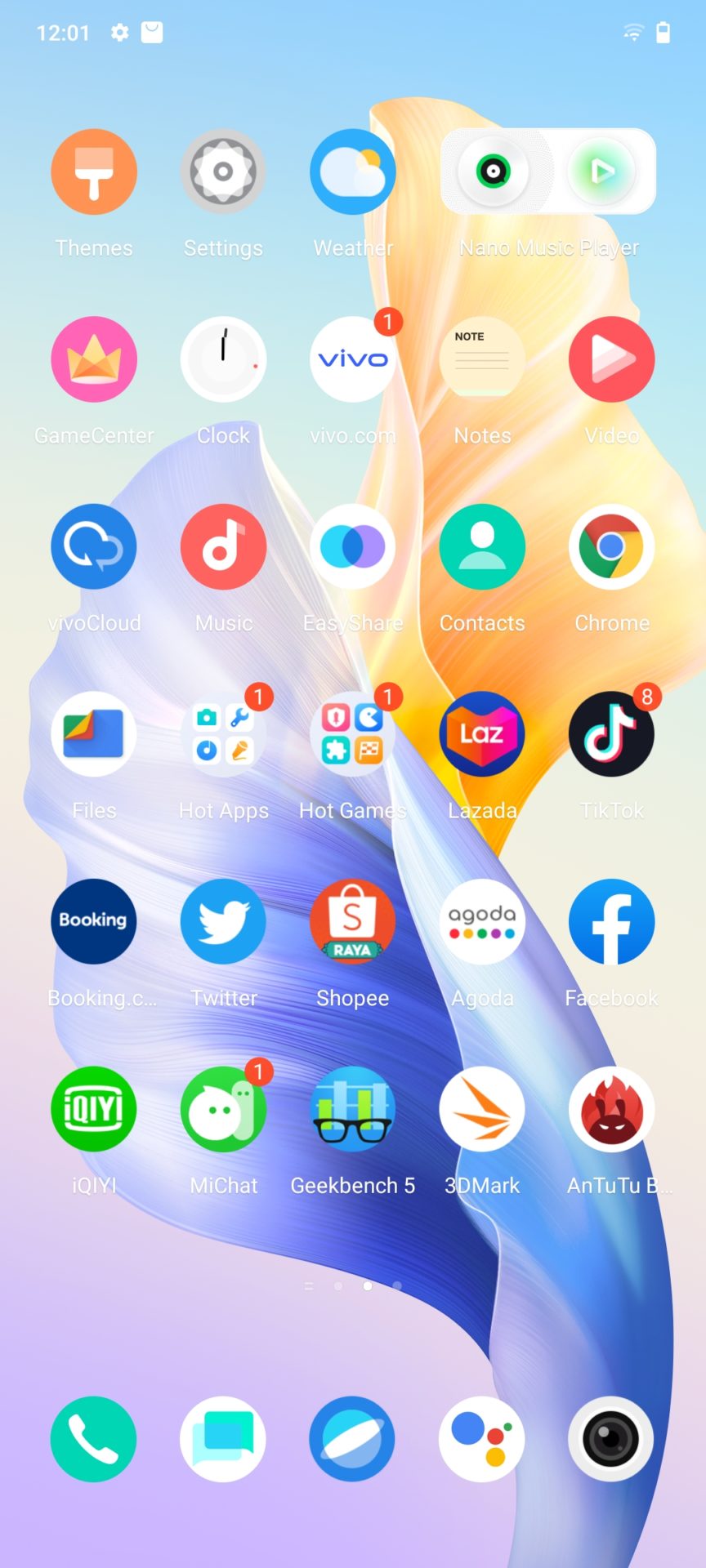706x1568 pixels.
Task: Open the Weather app
Action: click(x=353, y=171)
